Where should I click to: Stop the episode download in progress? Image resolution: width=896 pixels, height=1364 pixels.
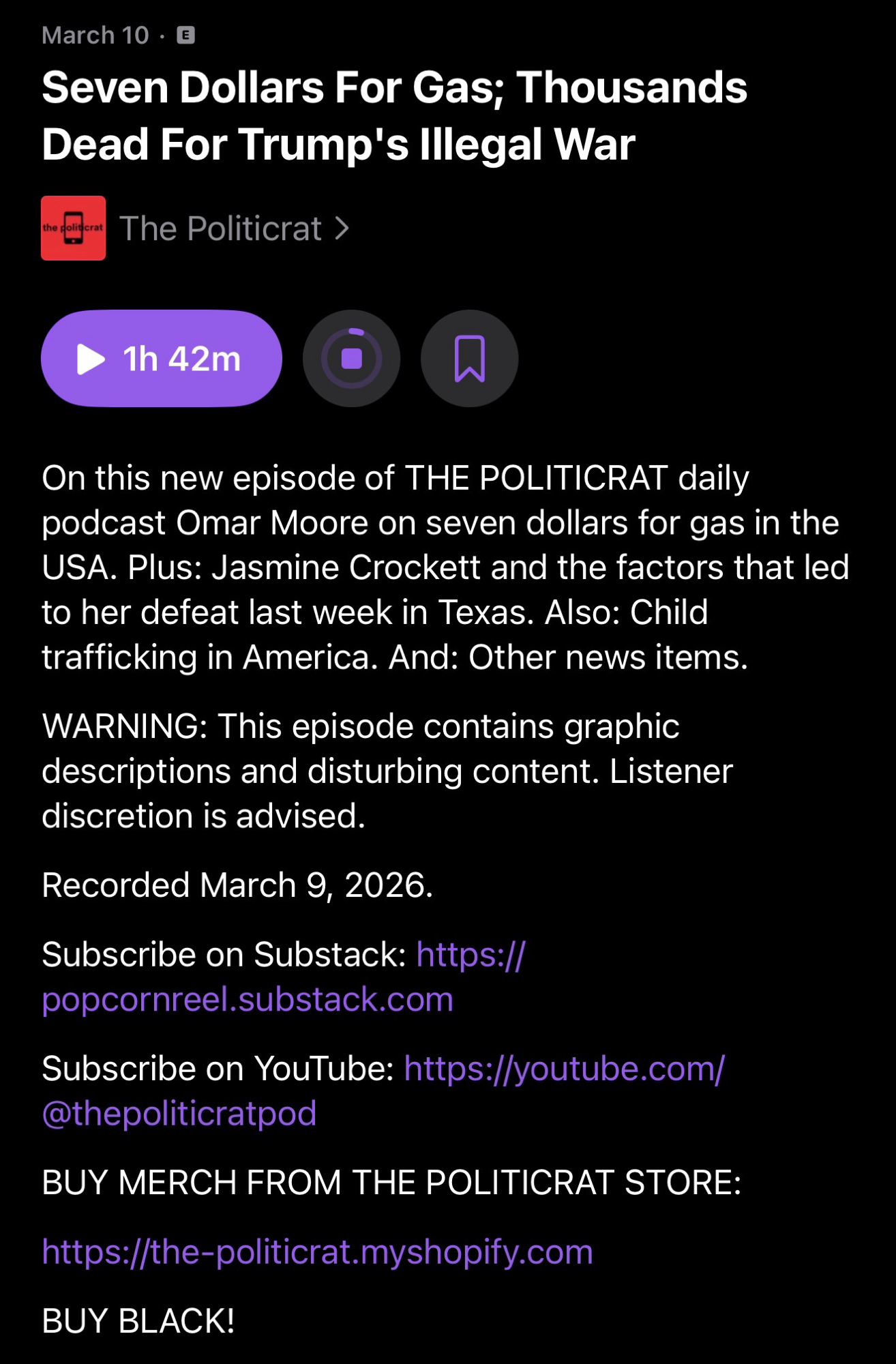(x=351, y=359)
